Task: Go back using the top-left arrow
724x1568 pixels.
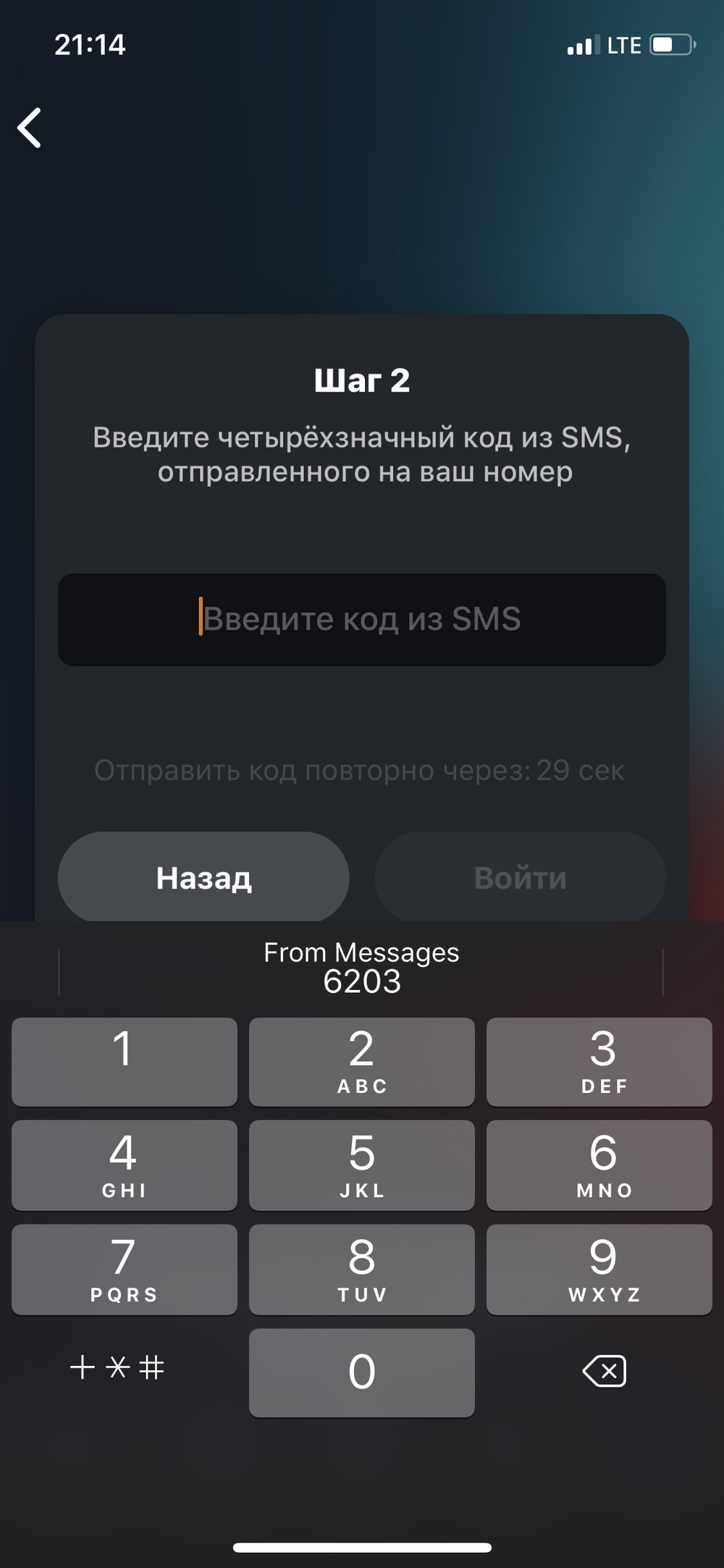Action: [30, 128]
